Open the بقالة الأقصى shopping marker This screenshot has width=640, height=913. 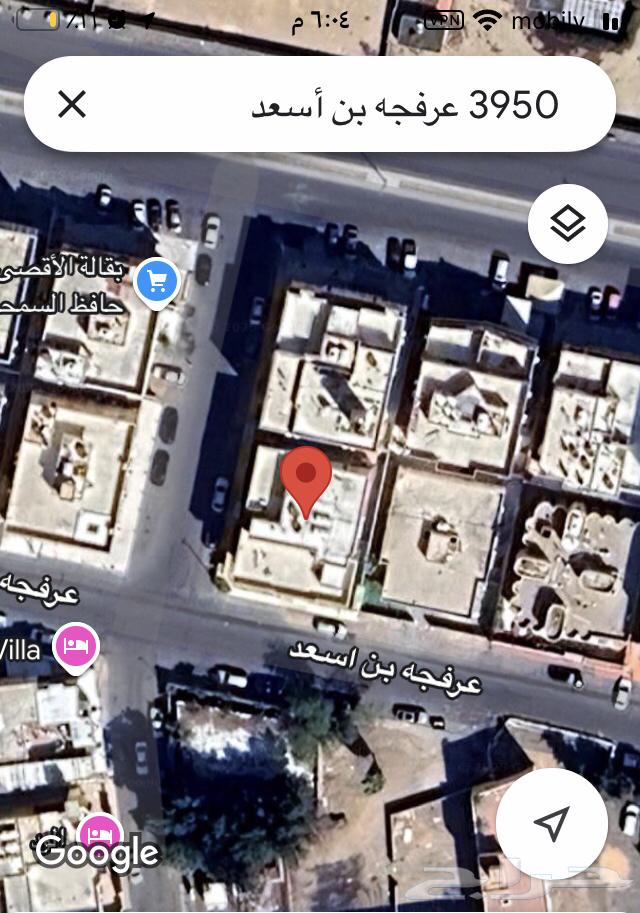(x=156, y=281)
